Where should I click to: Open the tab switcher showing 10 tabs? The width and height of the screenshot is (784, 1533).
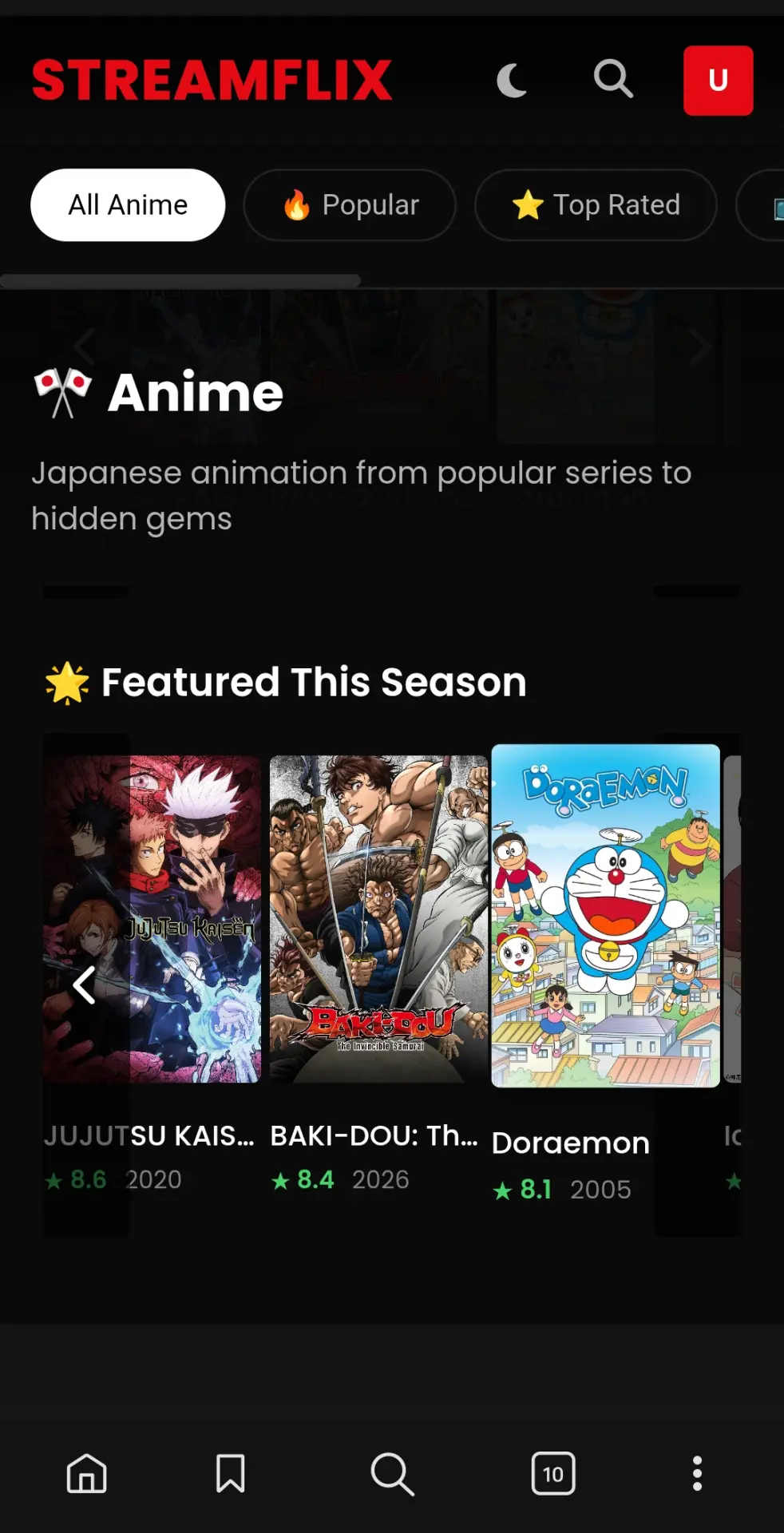(553, 1473)
